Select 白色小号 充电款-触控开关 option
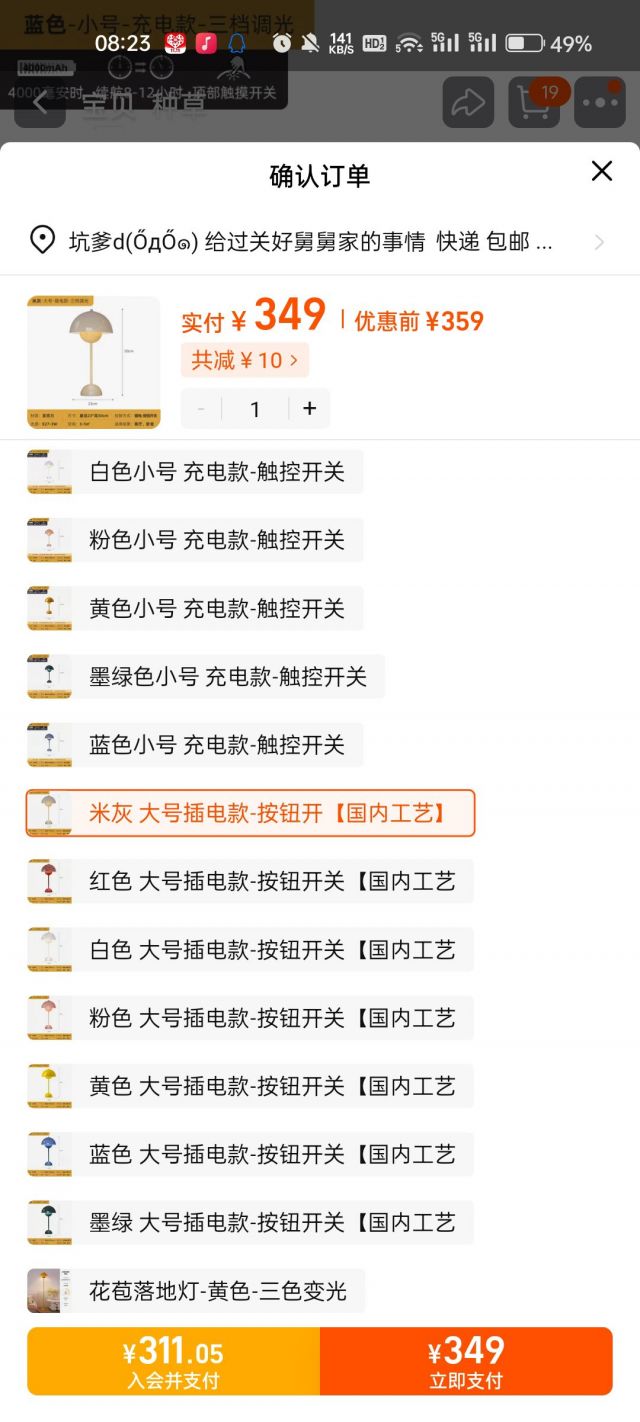The image size is (640, 1422). pyautogui.click(x=196, y=472)
